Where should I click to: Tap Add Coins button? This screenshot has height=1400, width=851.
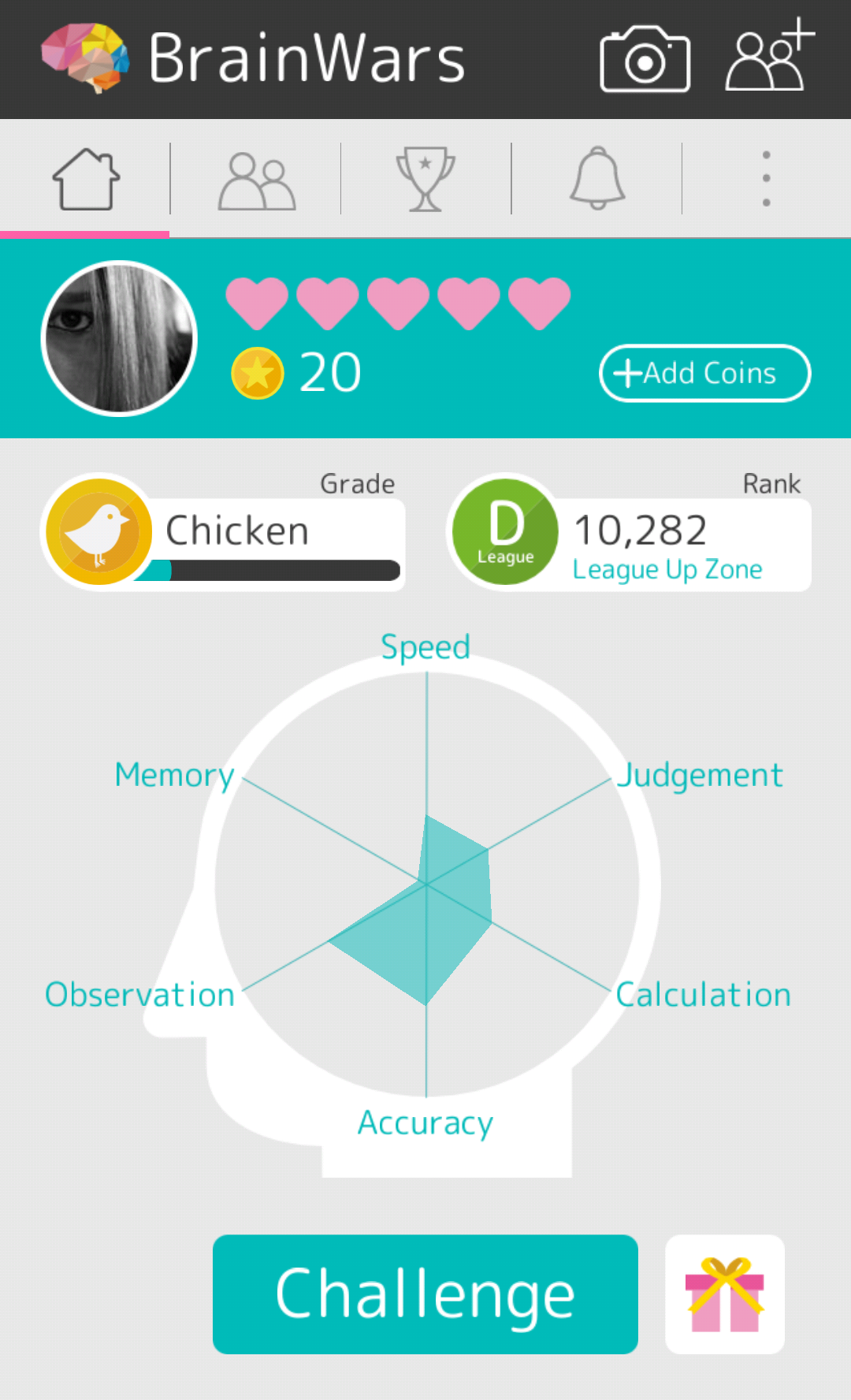point(704,373)
